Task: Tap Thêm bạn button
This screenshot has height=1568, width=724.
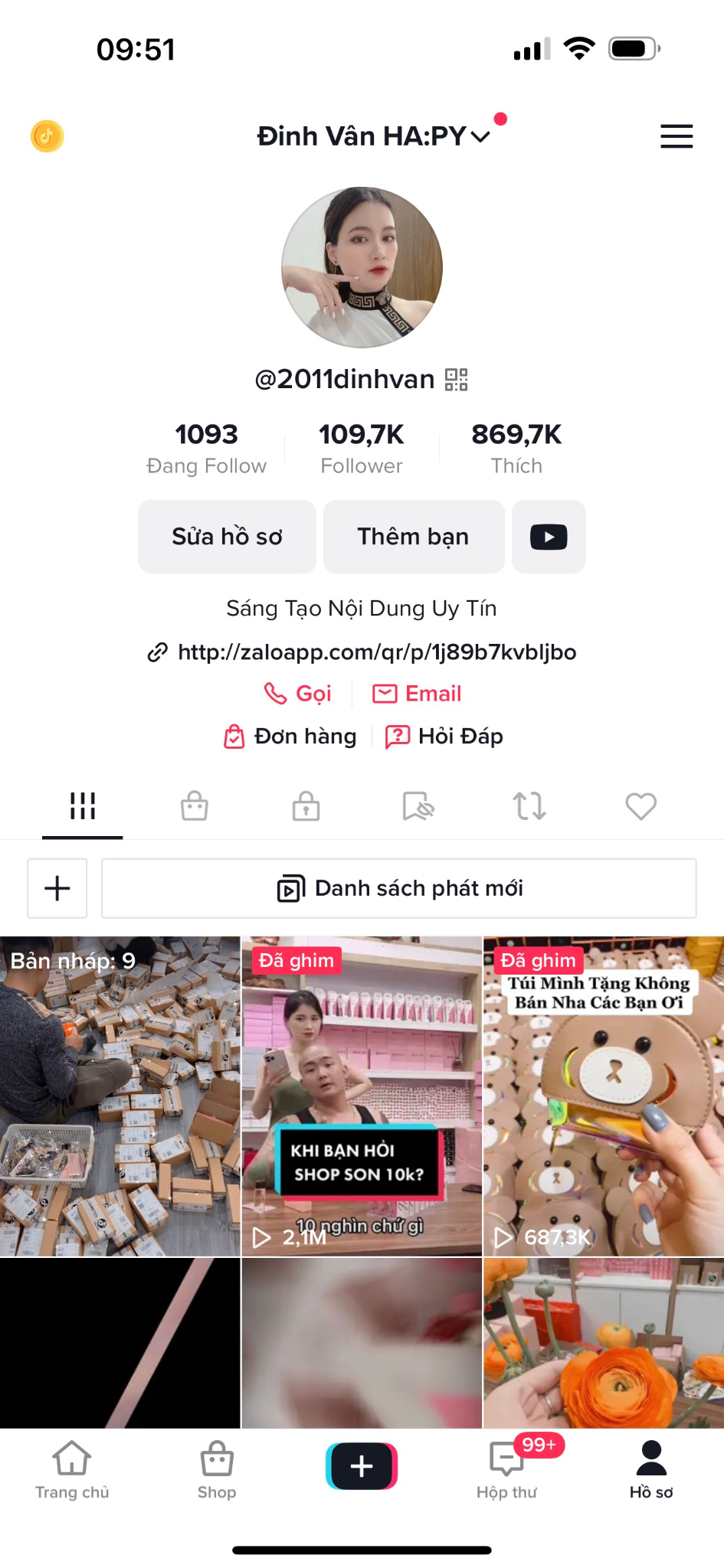Action: coord(413,537)
